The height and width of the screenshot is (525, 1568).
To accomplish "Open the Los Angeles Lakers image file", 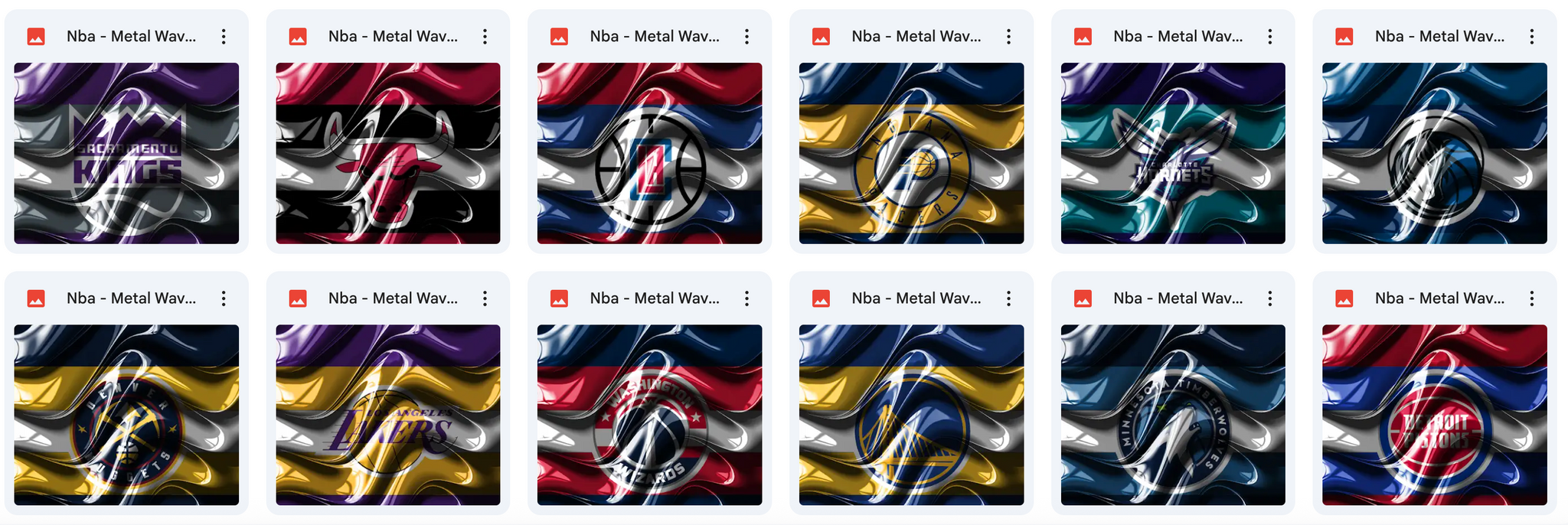I will click(x=388, y=415).
